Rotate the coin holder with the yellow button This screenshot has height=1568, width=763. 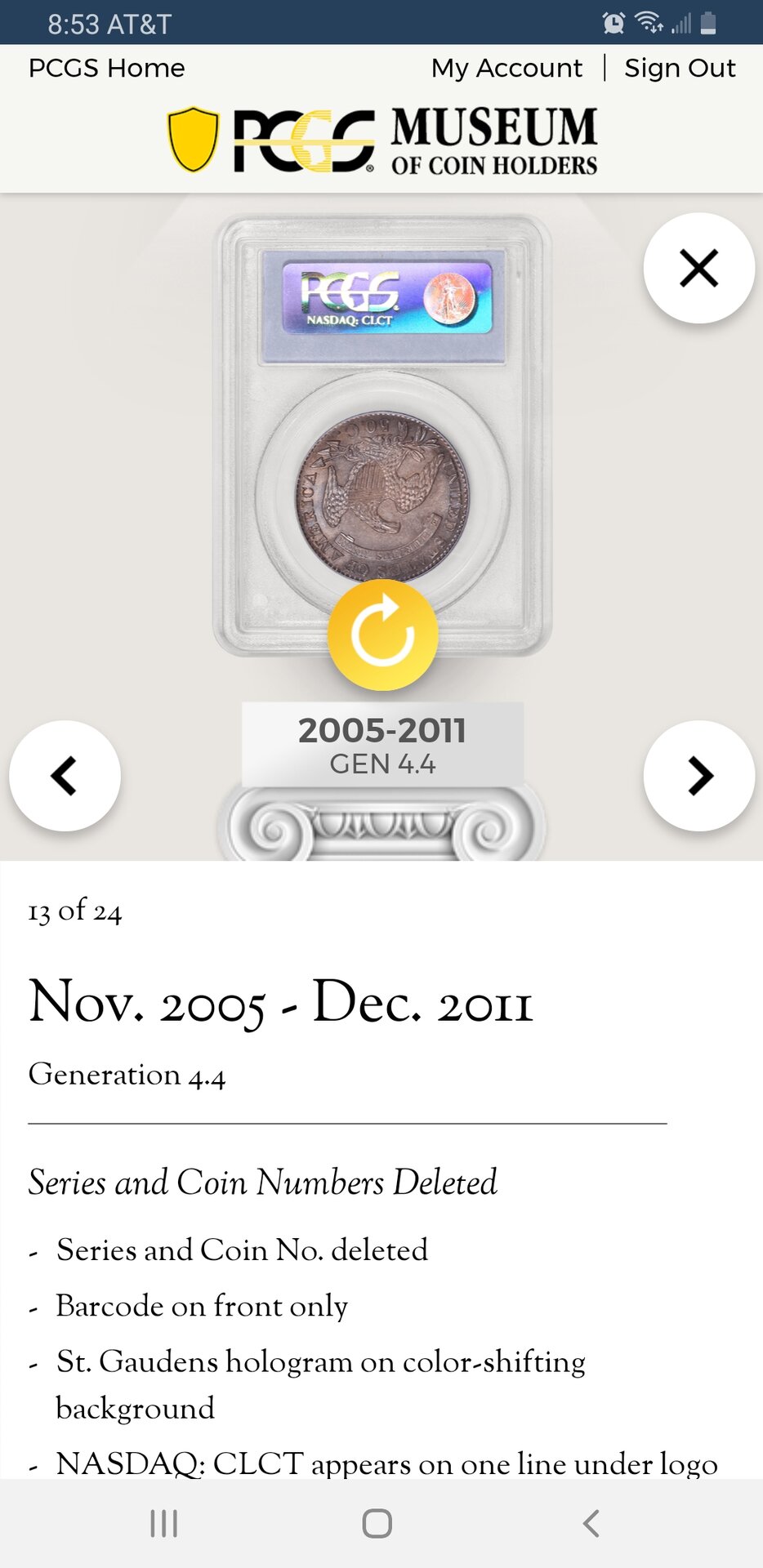[x=382, y=635]
